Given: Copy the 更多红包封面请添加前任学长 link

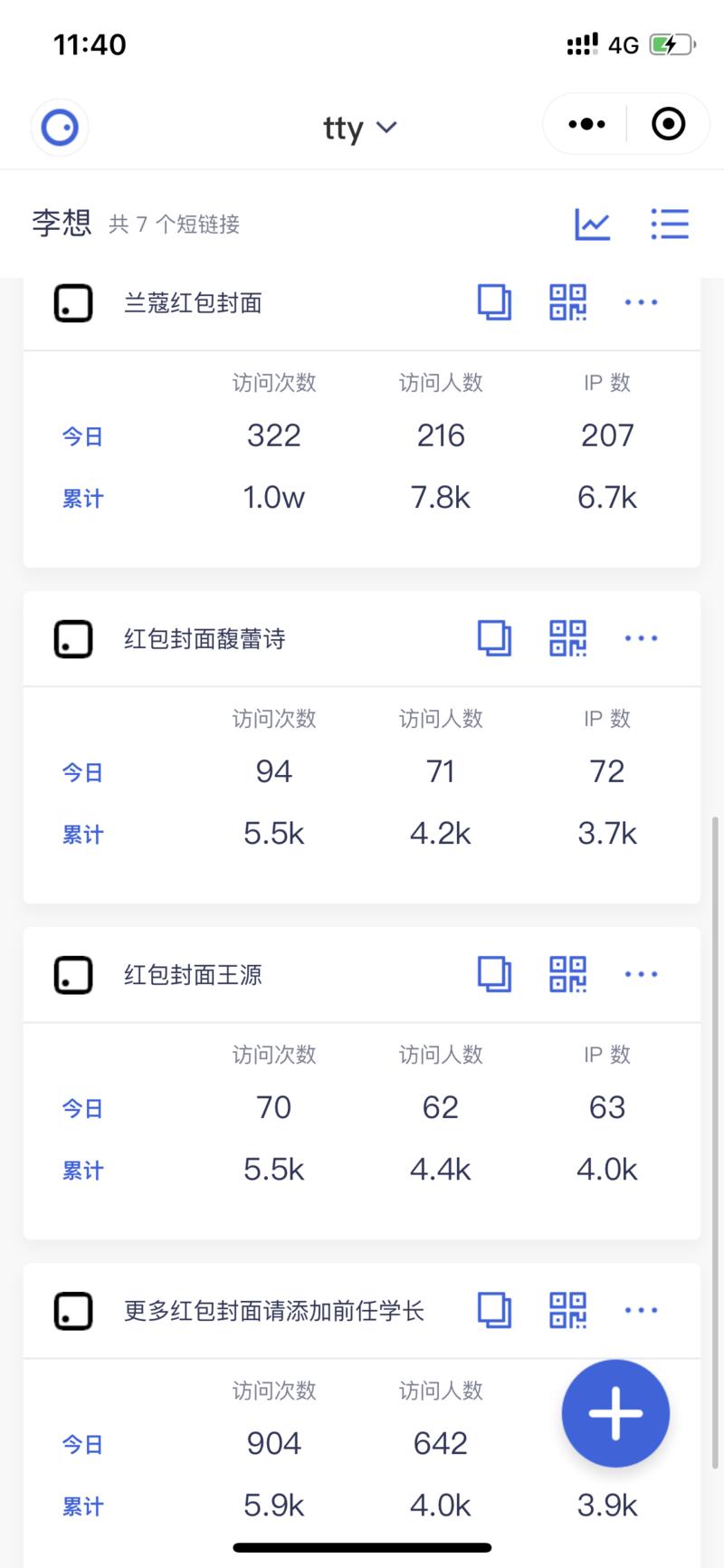Looking at the screenshot, I should [494, 1310].
